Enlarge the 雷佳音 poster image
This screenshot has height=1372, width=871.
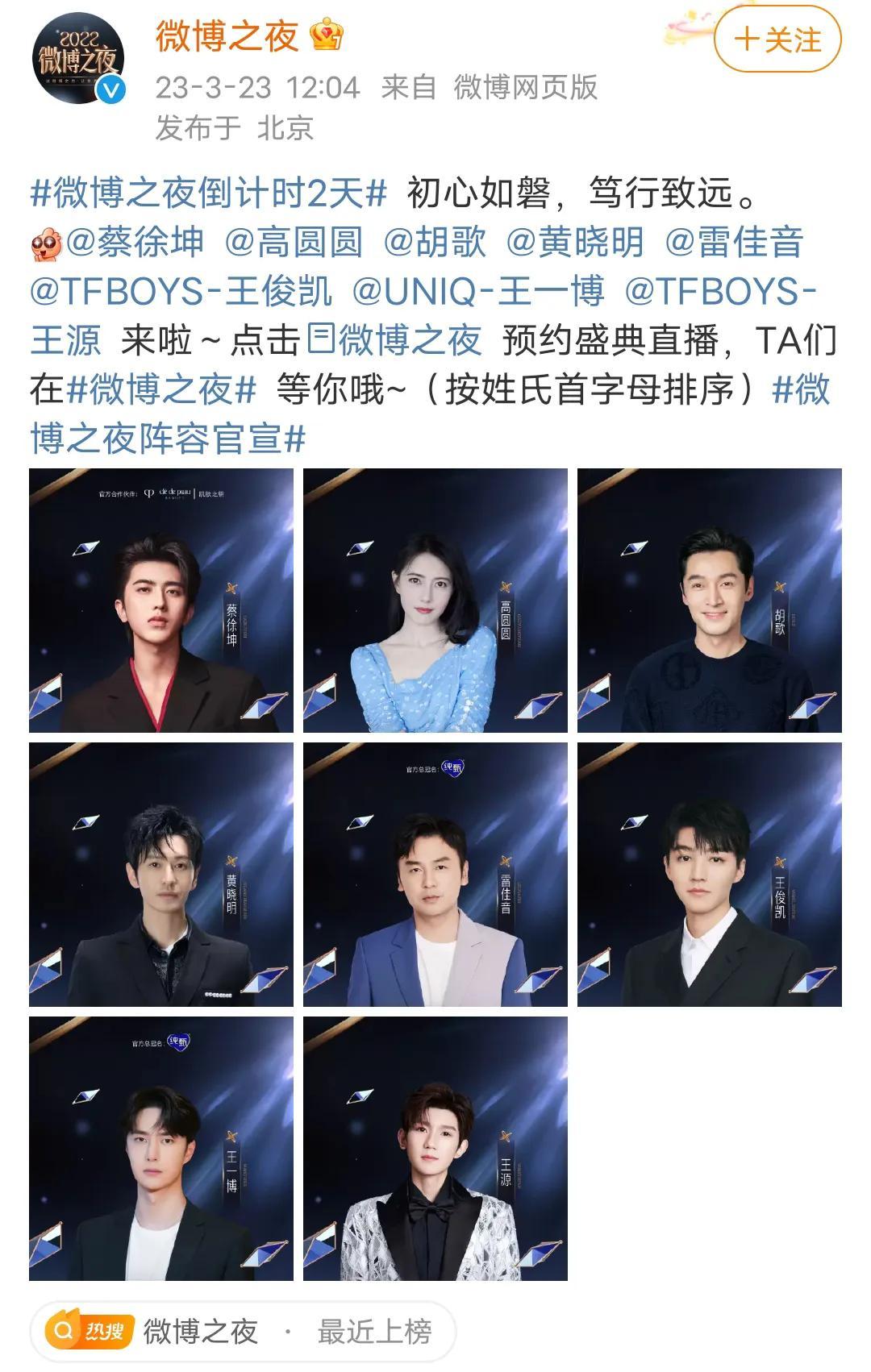(435, 875)
